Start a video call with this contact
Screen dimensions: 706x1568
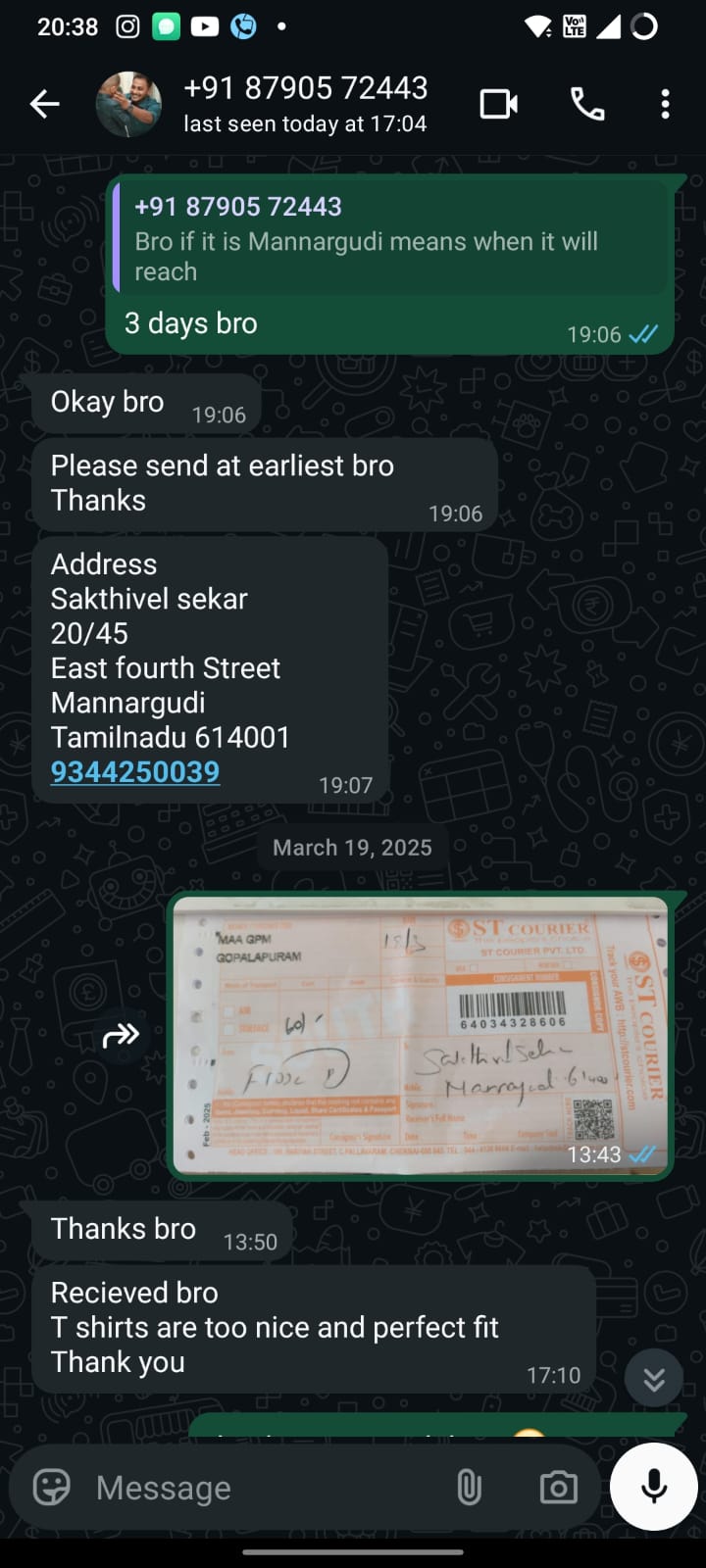(498, 104)
